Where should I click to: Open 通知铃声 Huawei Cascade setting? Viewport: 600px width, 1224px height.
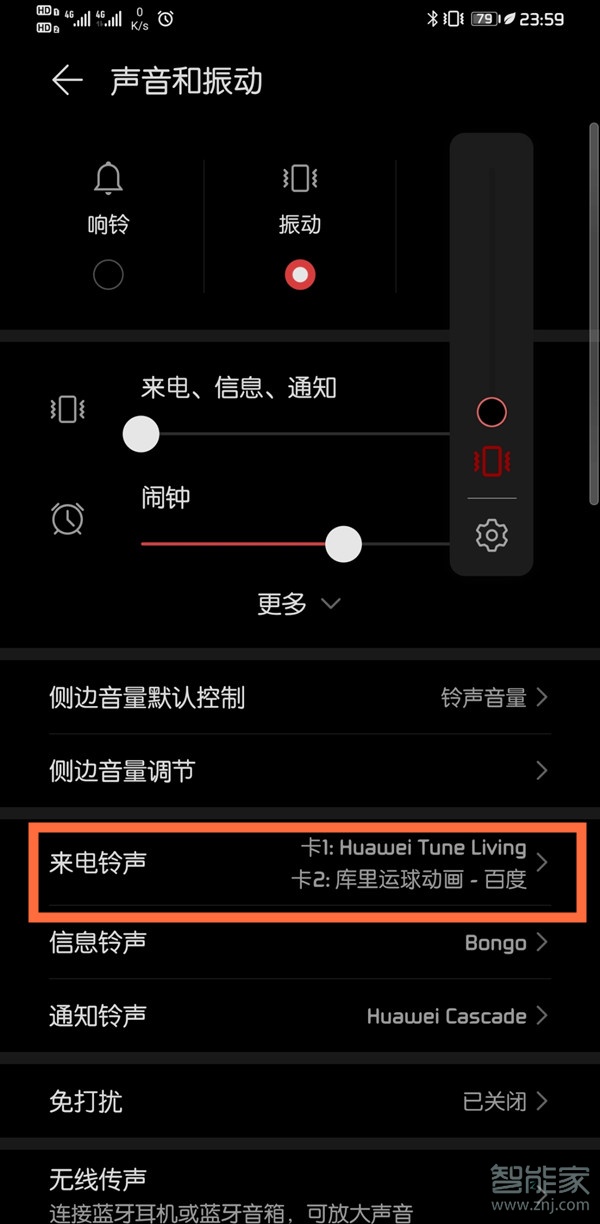pos(300,1016)
